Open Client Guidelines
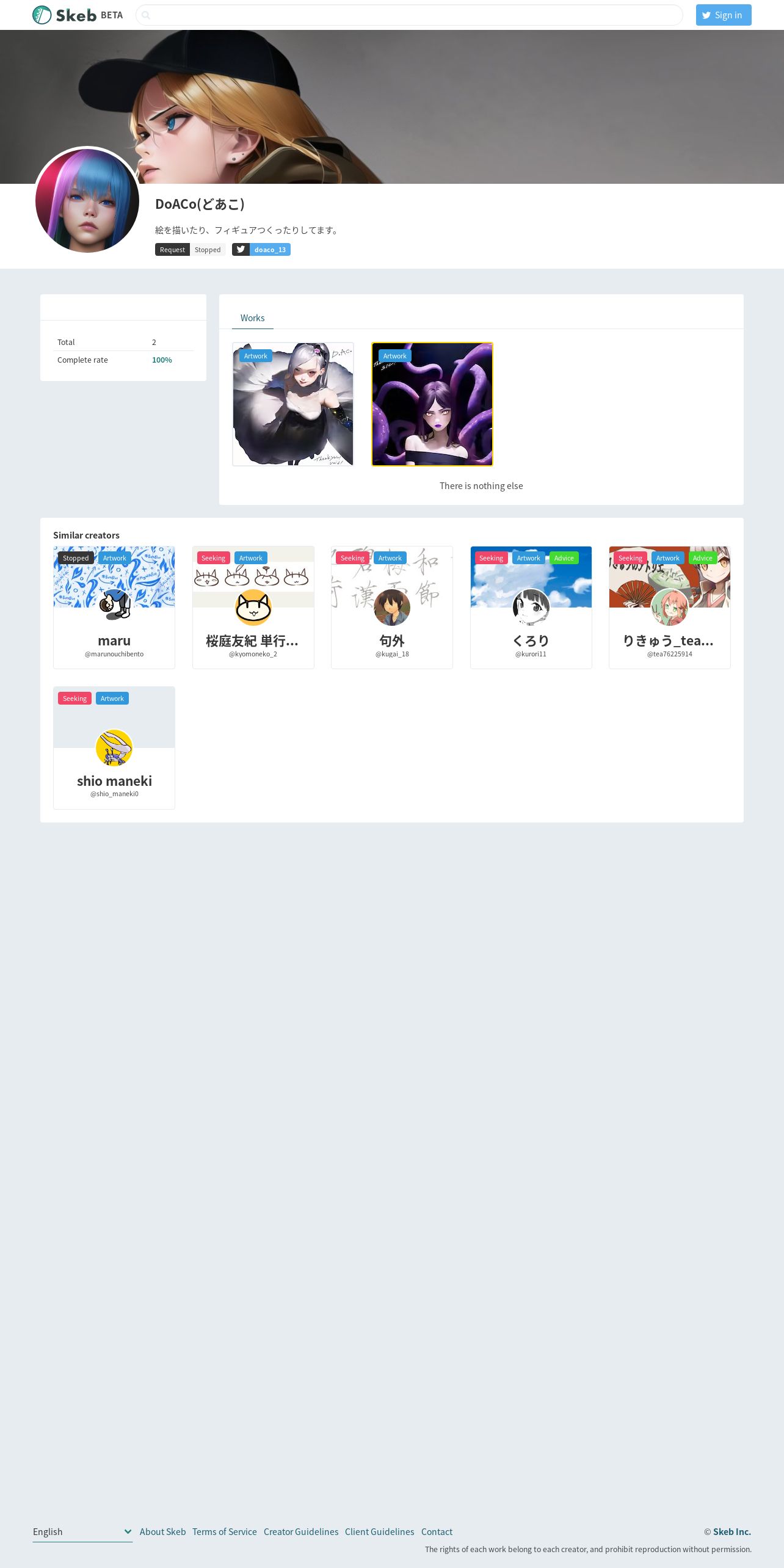 click(x=379, y=1531)
